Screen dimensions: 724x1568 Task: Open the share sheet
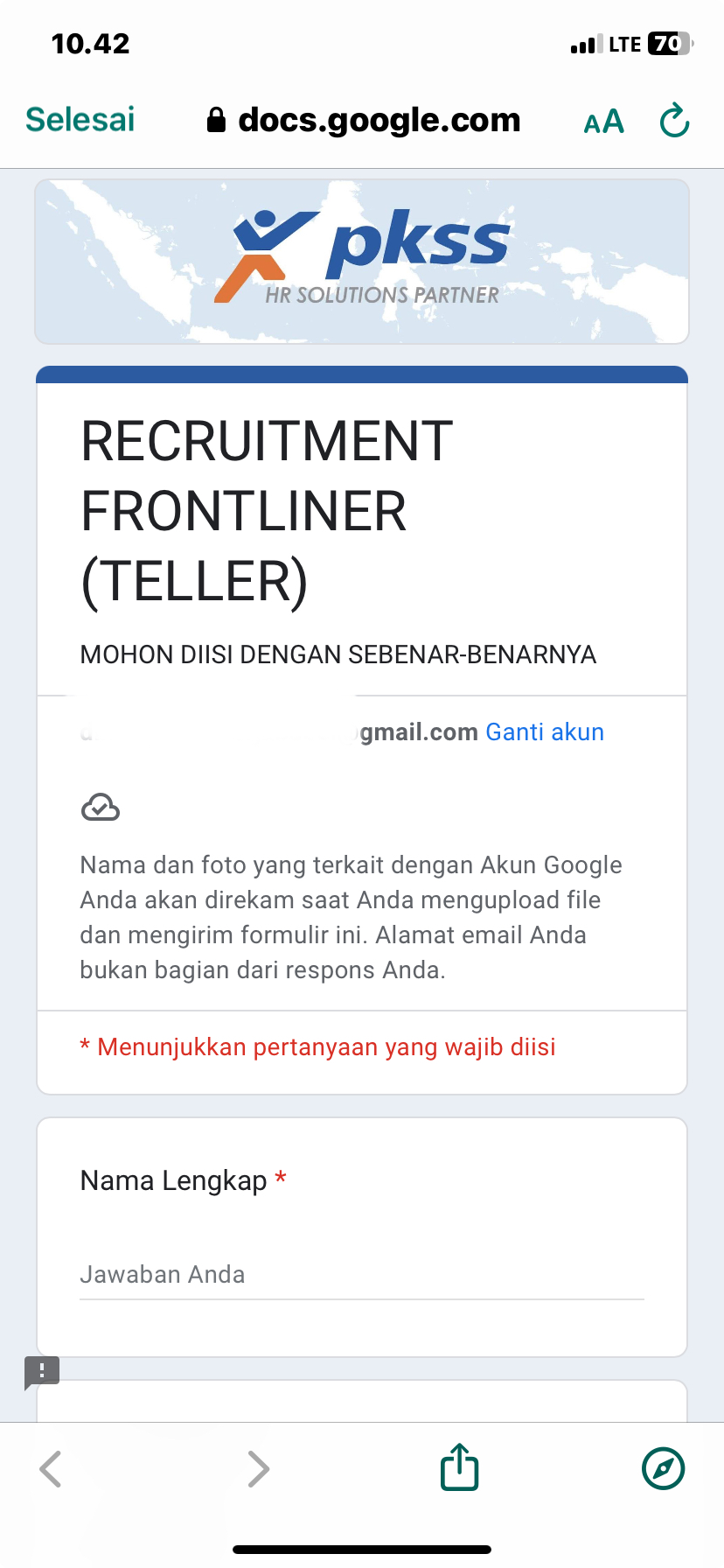coord(459,1467)
